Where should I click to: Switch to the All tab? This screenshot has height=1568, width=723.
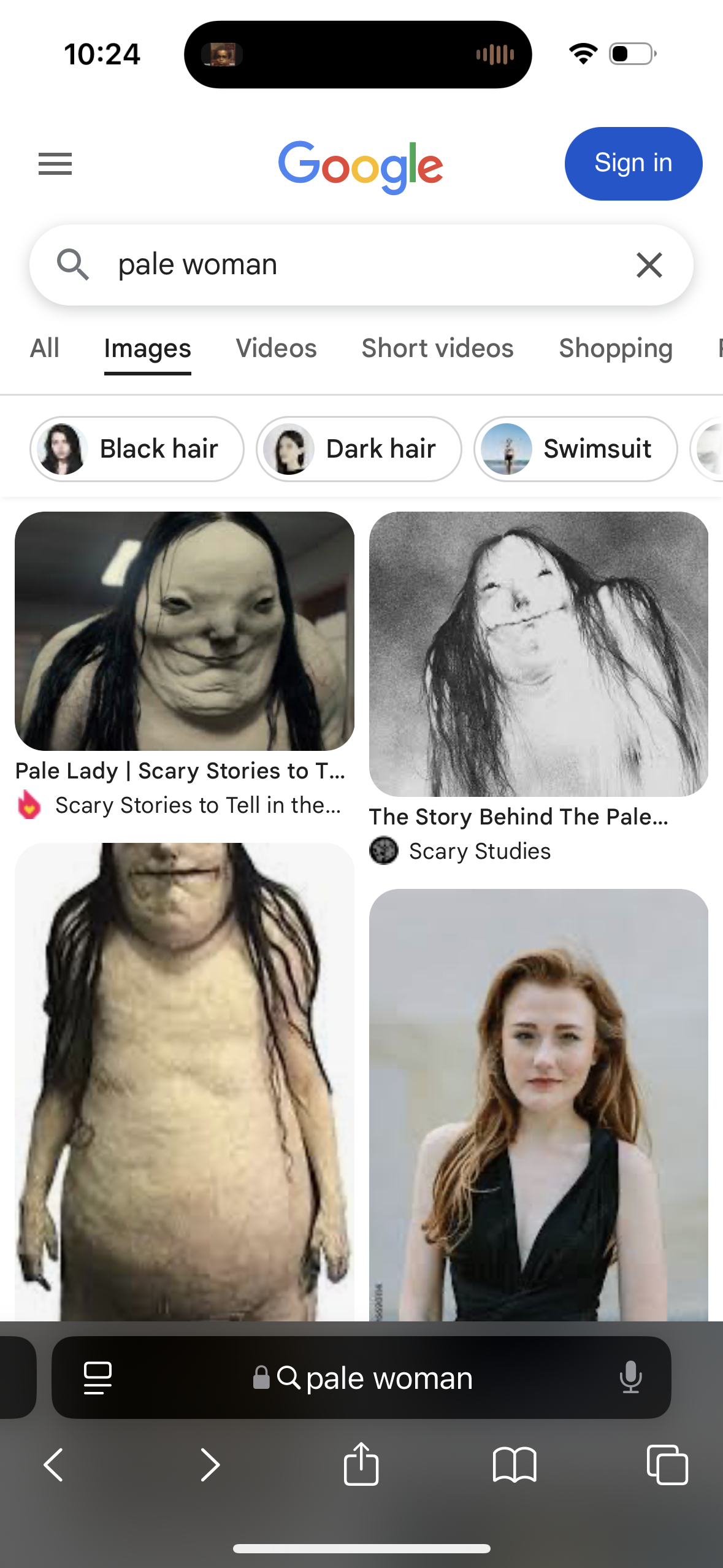click(45, 348)
